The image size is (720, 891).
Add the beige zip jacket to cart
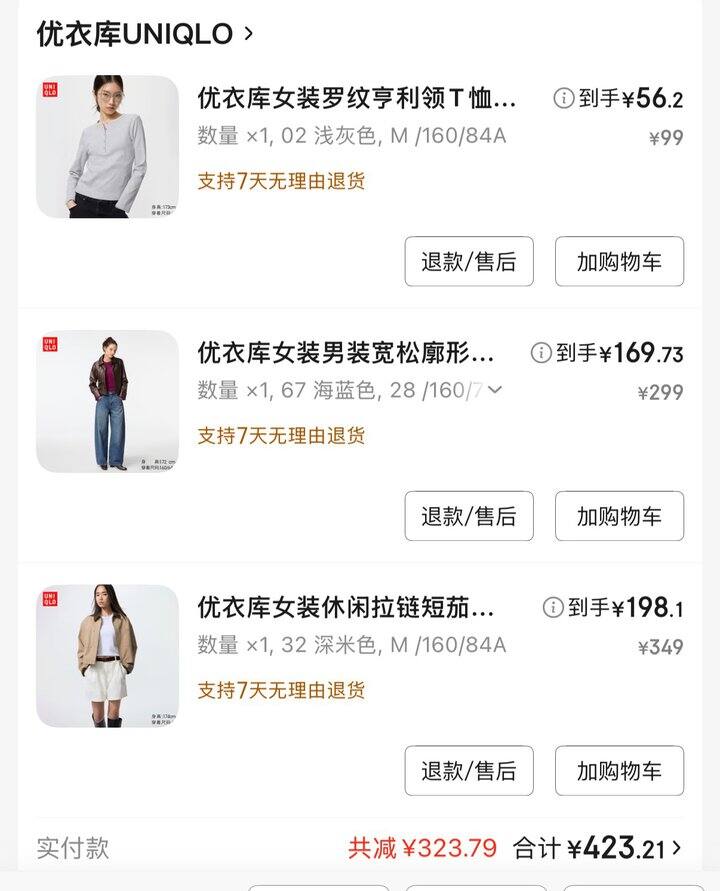coord(619,771)
